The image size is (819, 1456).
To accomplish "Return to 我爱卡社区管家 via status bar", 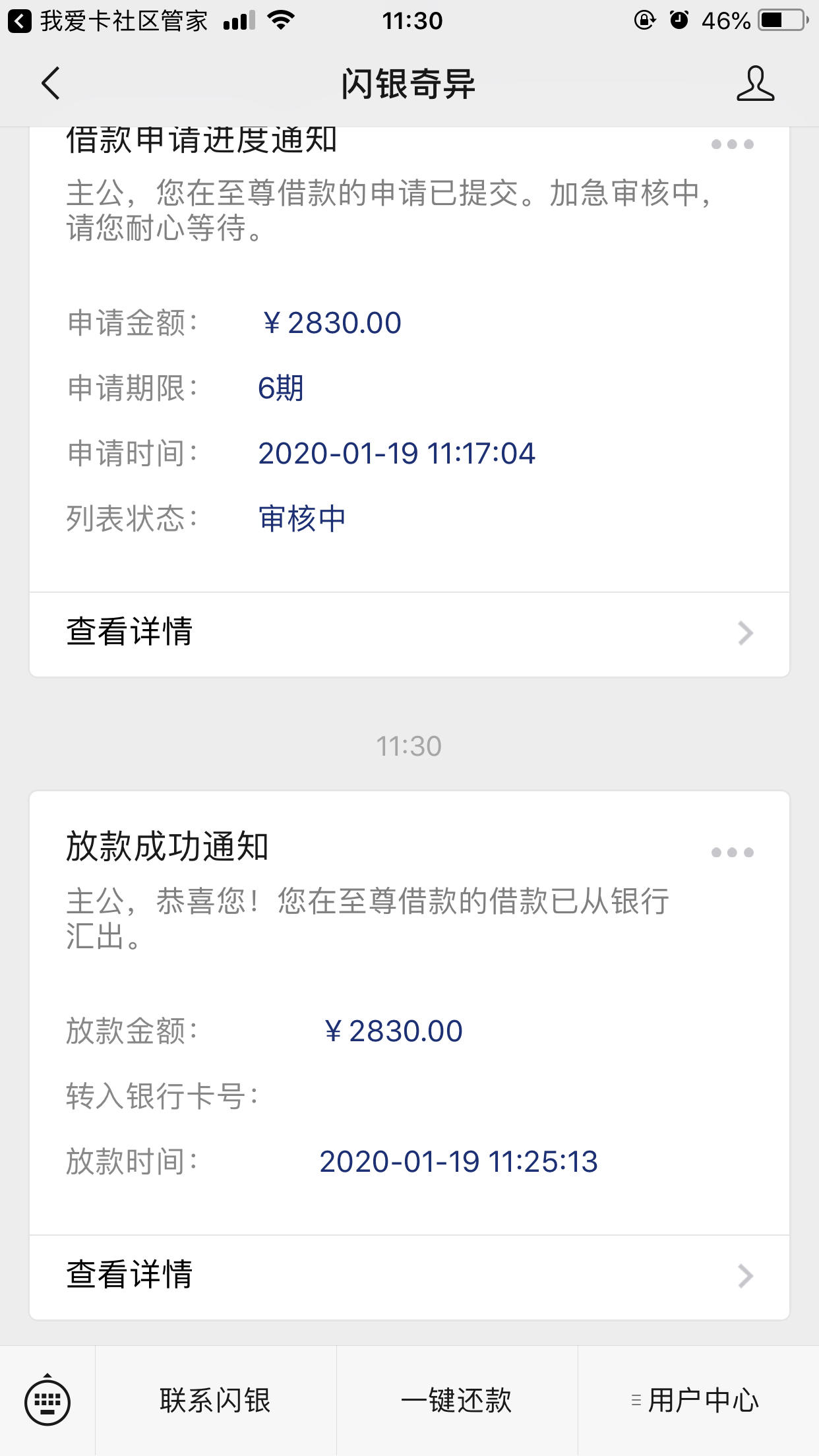I will point(108,21).
